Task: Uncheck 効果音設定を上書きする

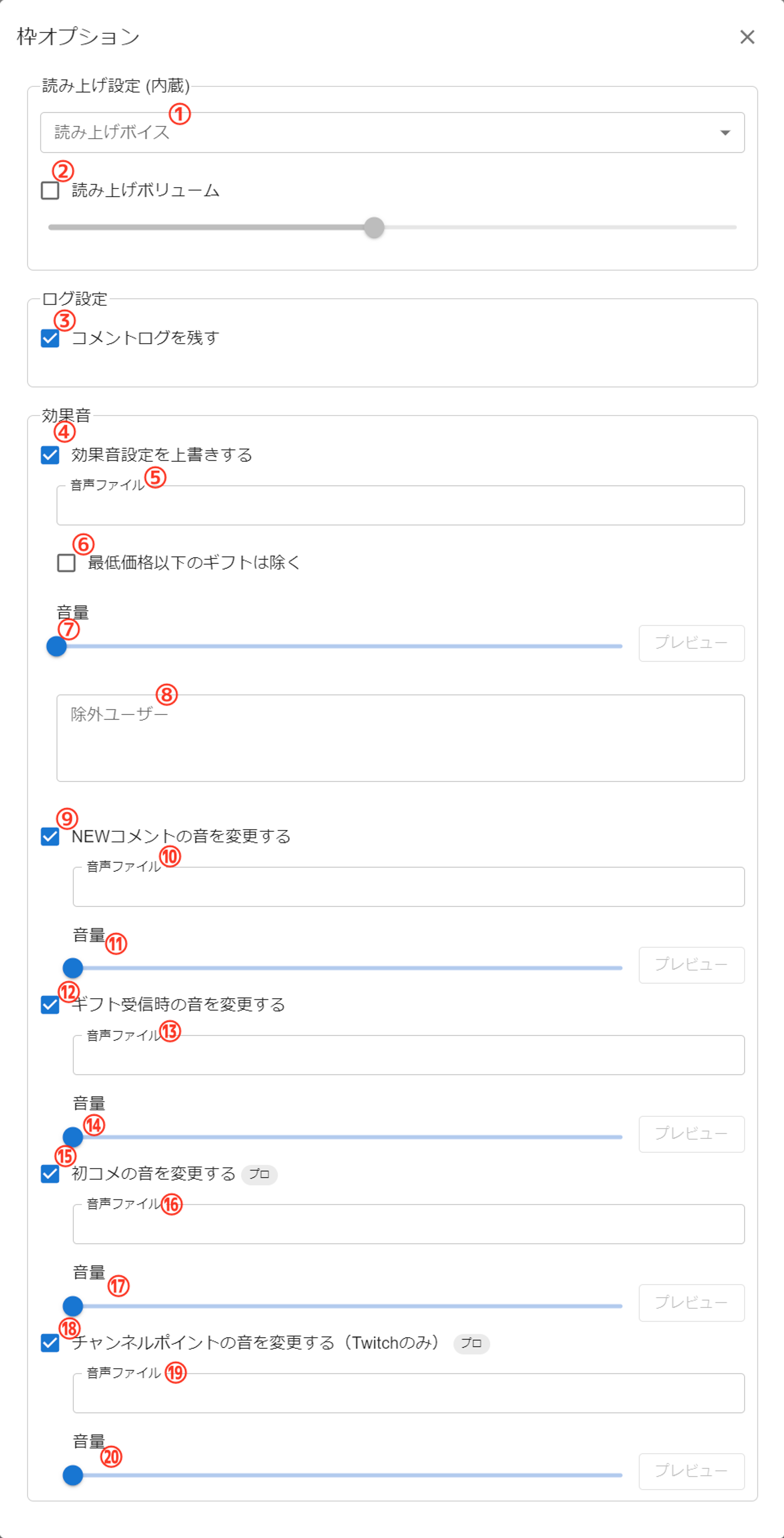Action: pos(50,455)
